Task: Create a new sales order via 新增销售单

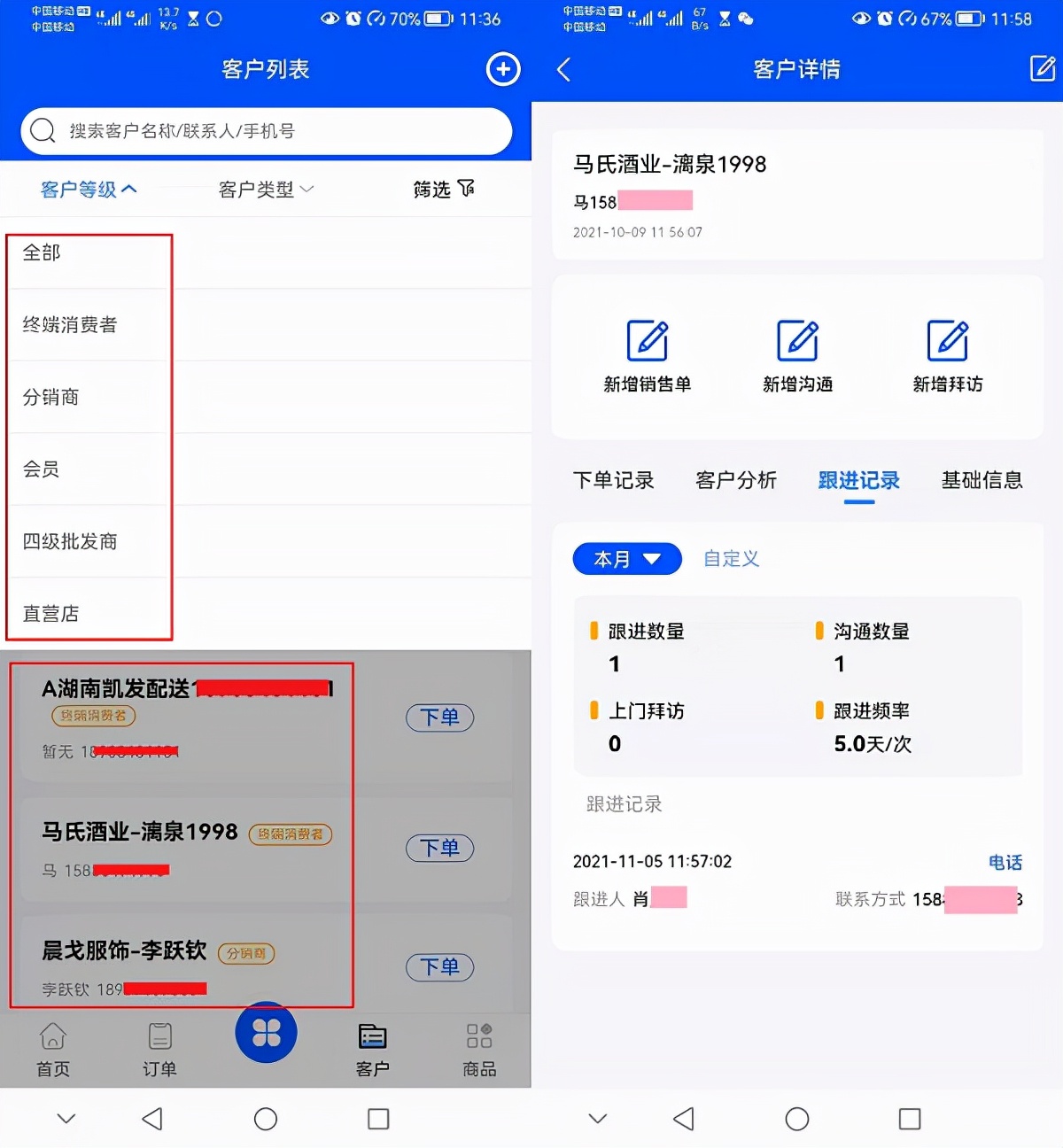Action: point(648,356)
